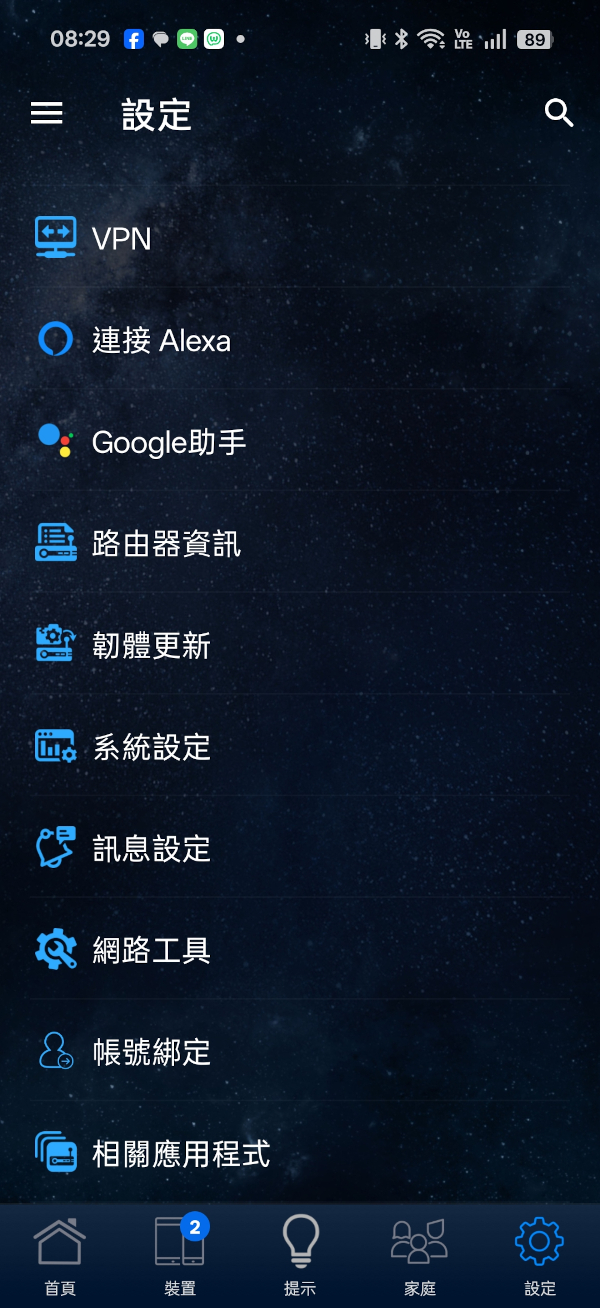Tap the 設定 tab
This screenshot has width=600, height=1308.
click(540, 1256)
